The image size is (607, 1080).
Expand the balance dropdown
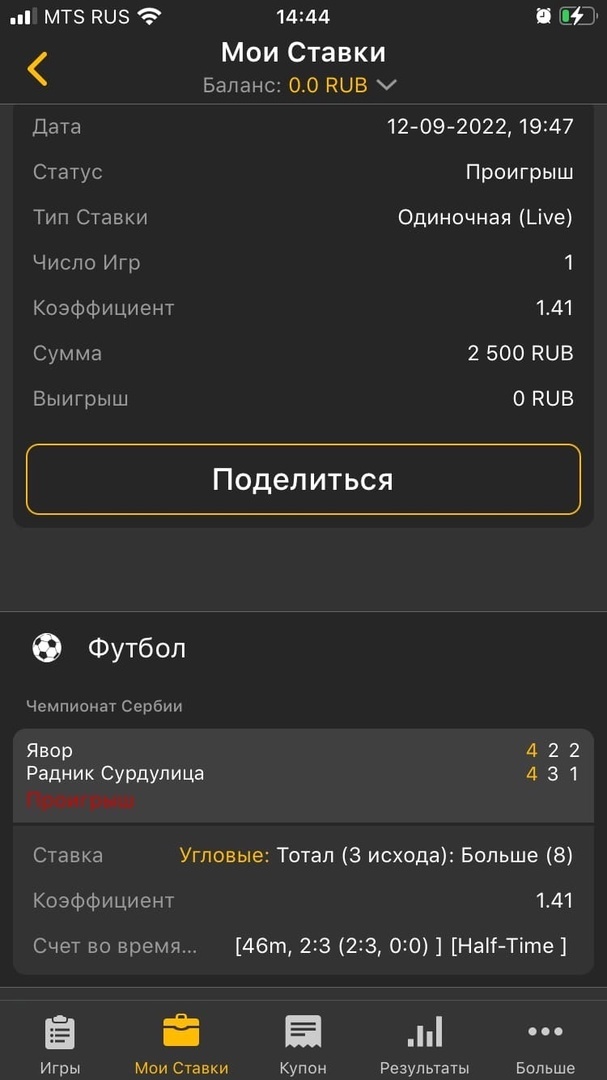386,85
